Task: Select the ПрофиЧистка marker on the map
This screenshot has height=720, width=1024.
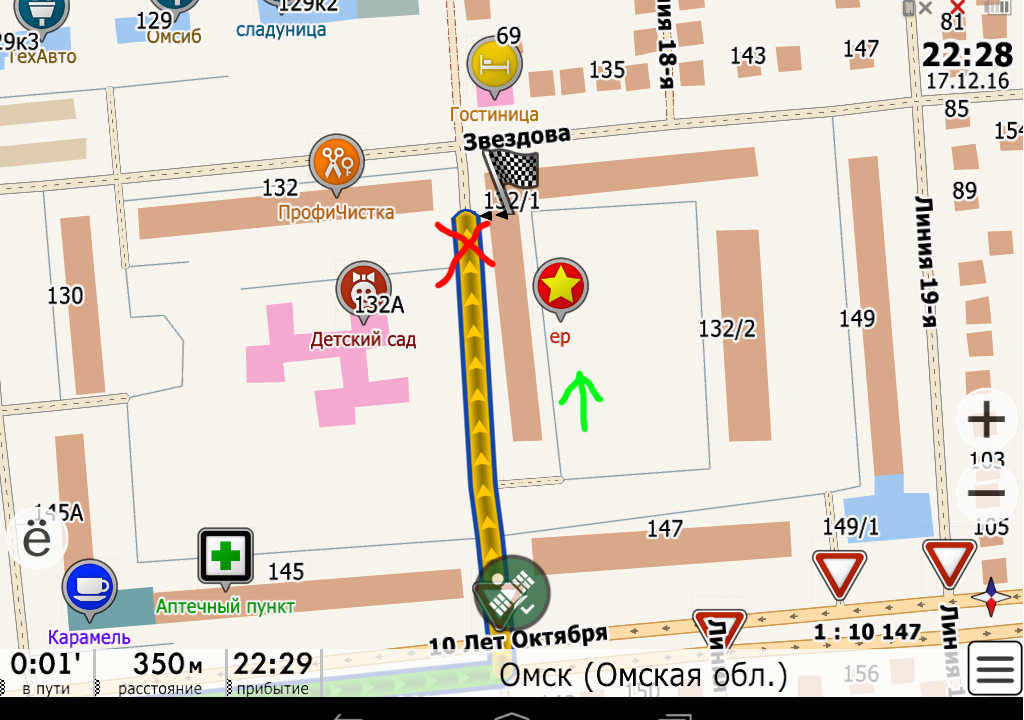Action: coord(336,165)
